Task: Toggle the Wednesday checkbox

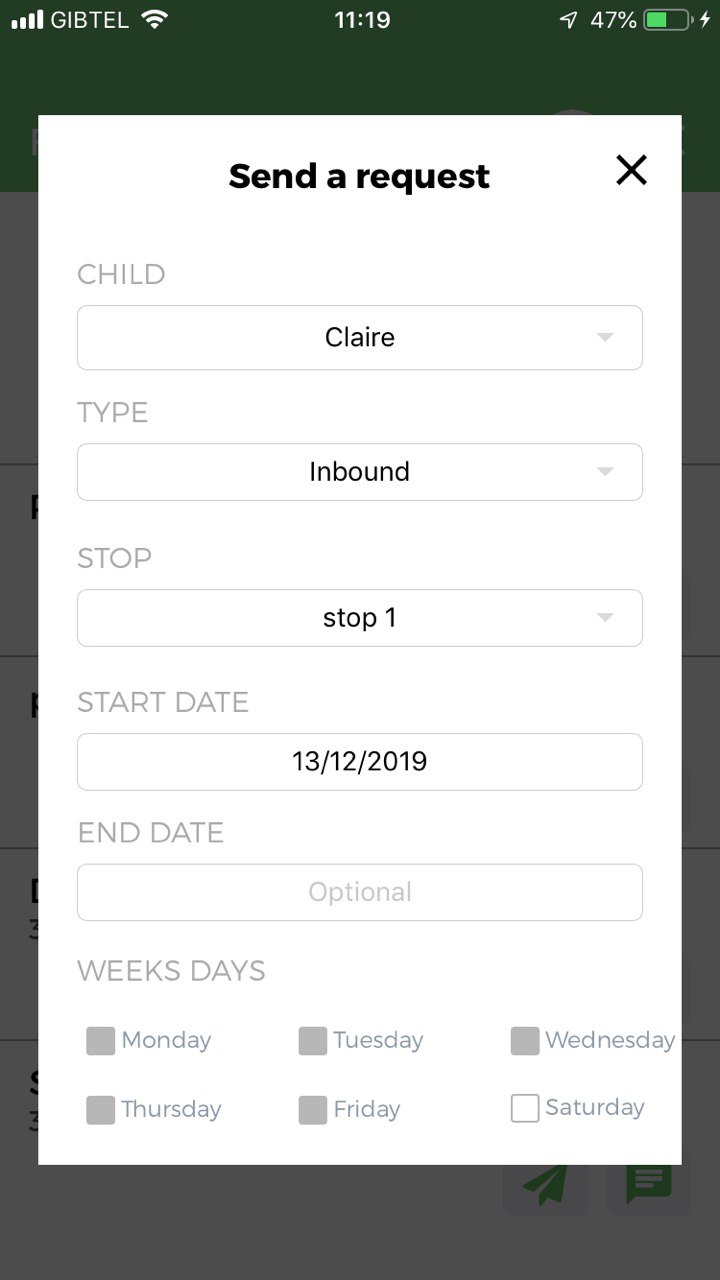Action: point(525,1041)
